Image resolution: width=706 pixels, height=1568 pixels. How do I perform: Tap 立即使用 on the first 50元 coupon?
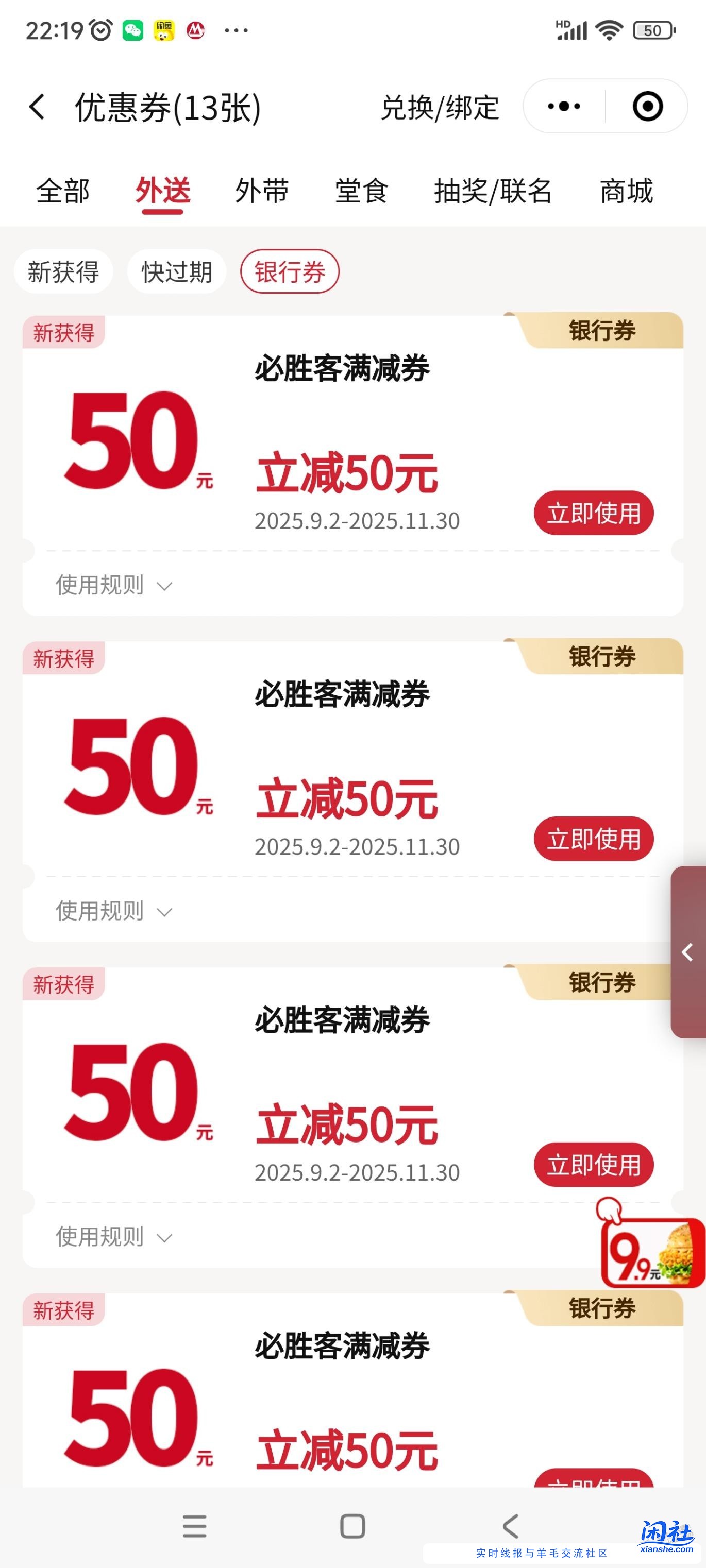(594, 513)
